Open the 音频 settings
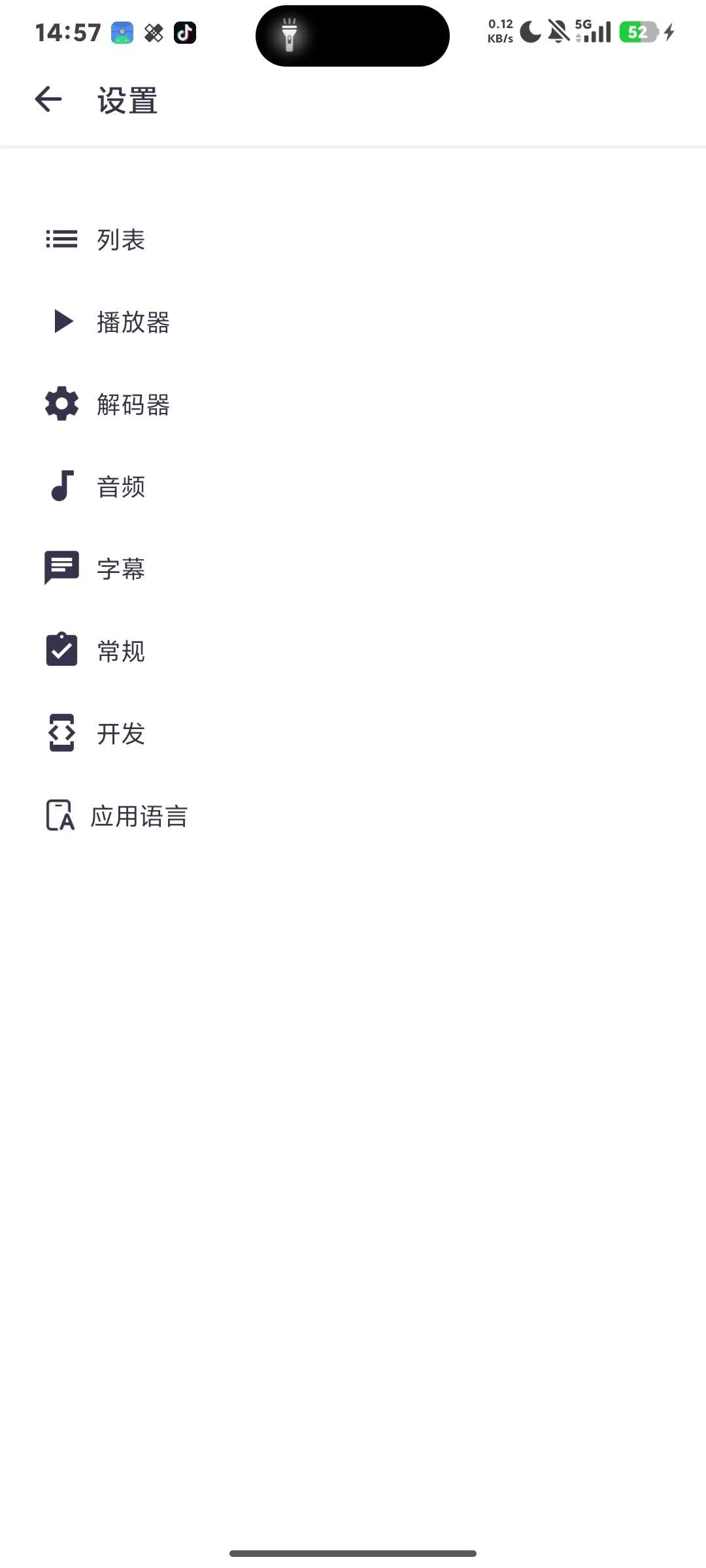 tap(353, 486)
